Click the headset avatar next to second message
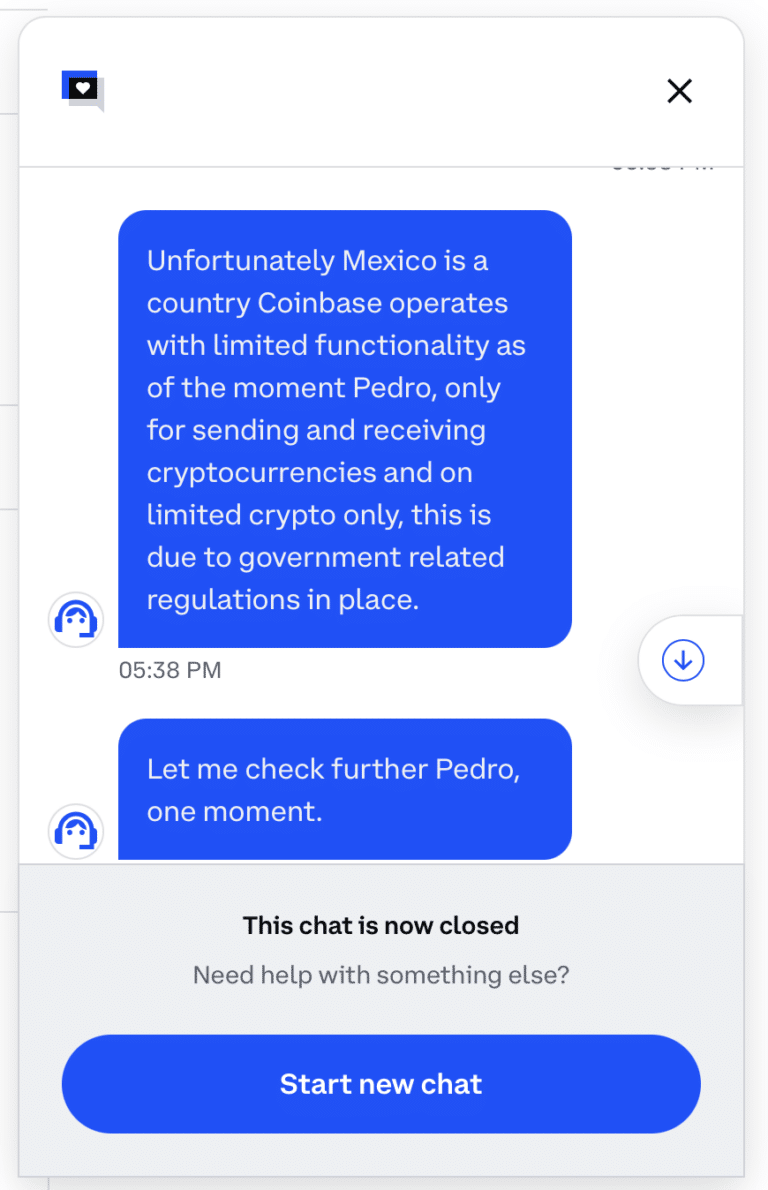Image resolution: width=768 pixels, height=1190 pixels. click(x=75, y=831)
